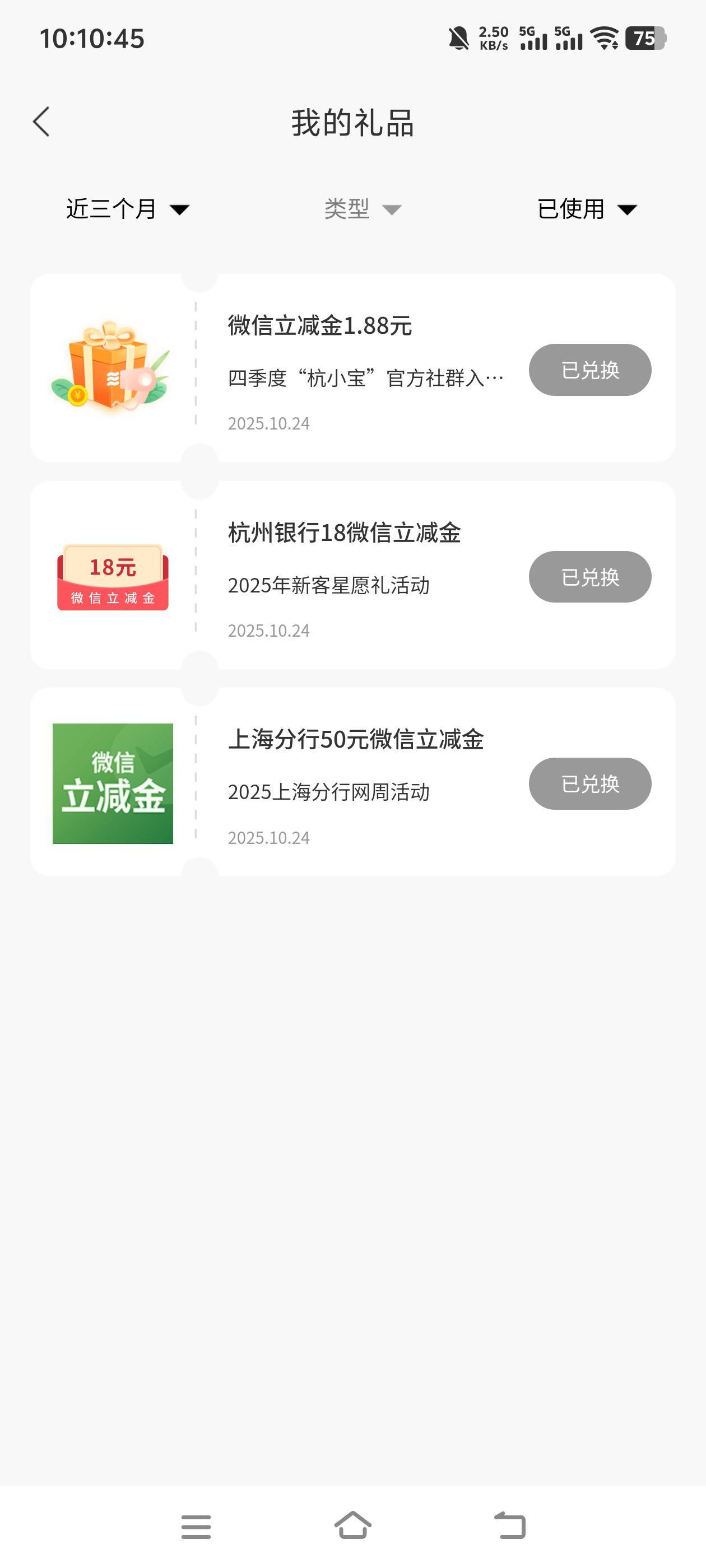706x1568 pixels.
Task: Tap 已兑换 on 杭州银行18微信立减金
Action: 589,576
